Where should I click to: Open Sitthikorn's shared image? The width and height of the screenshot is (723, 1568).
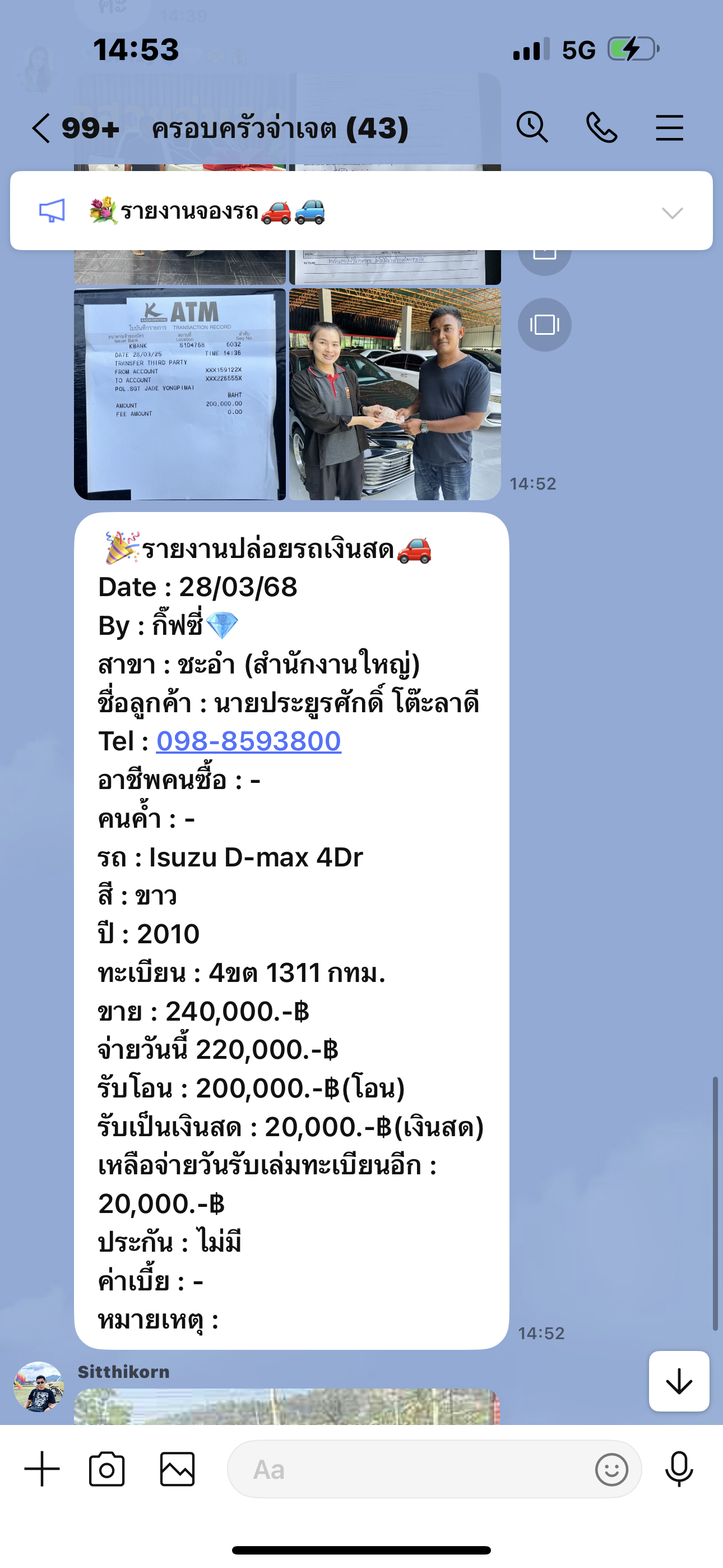[x=288, y=1406]
